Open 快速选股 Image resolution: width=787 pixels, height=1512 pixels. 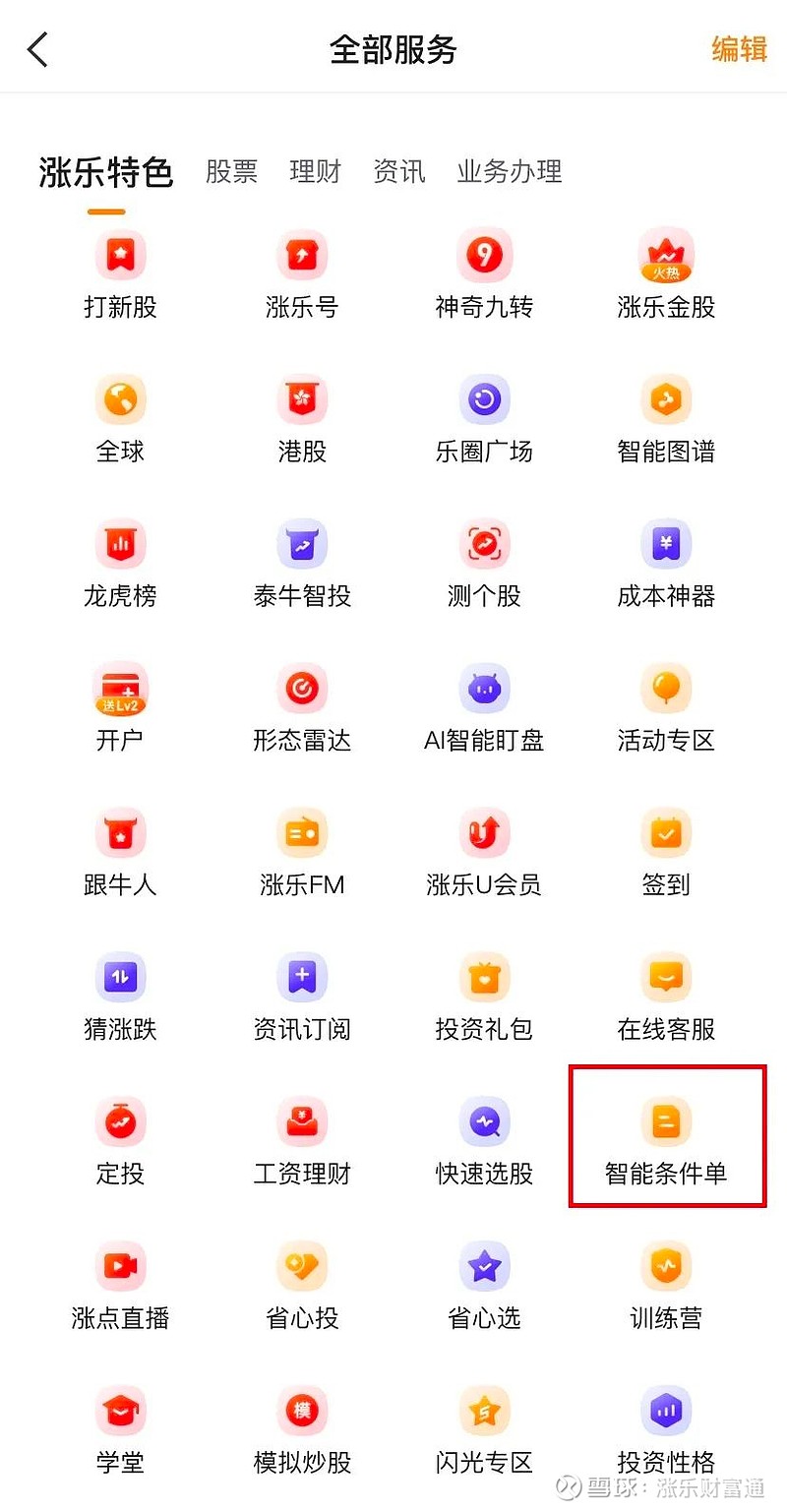click(x=484, y=1141)
